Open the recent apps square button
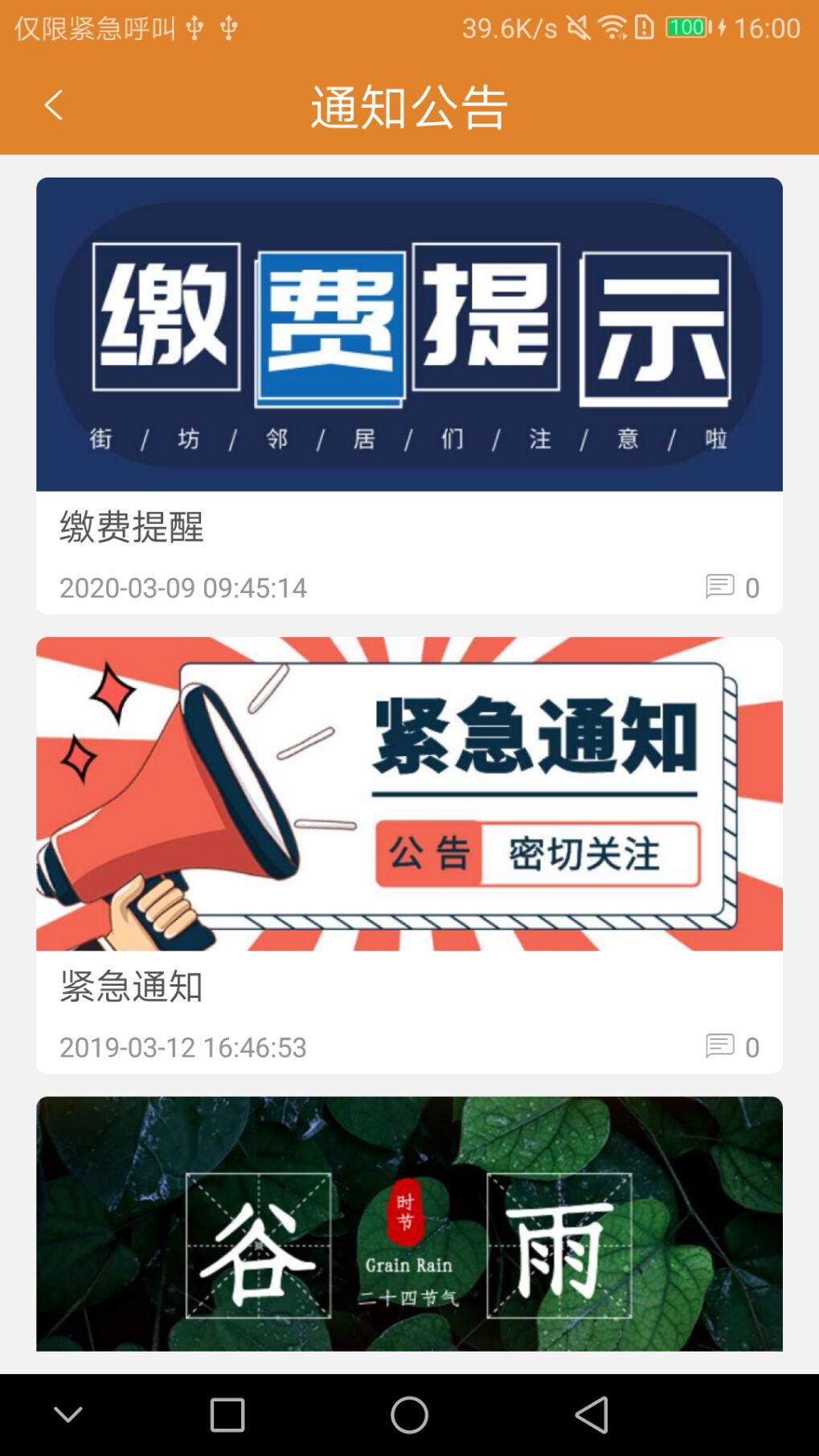Screen dimensions: 819x1456 pyautogui.click(x=227, y=1414)
